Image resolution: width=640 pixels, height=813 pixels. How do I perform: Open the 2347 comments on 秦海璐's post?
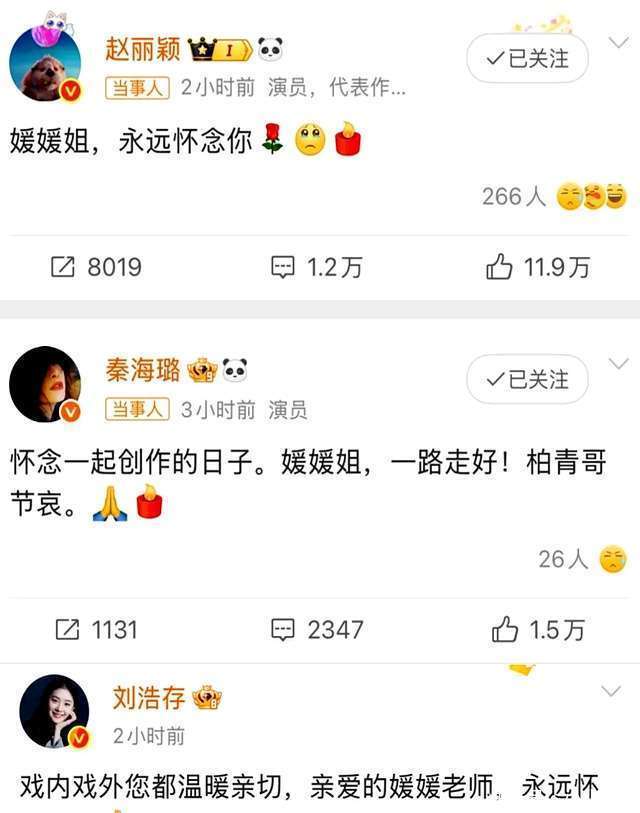click(320, 630)
